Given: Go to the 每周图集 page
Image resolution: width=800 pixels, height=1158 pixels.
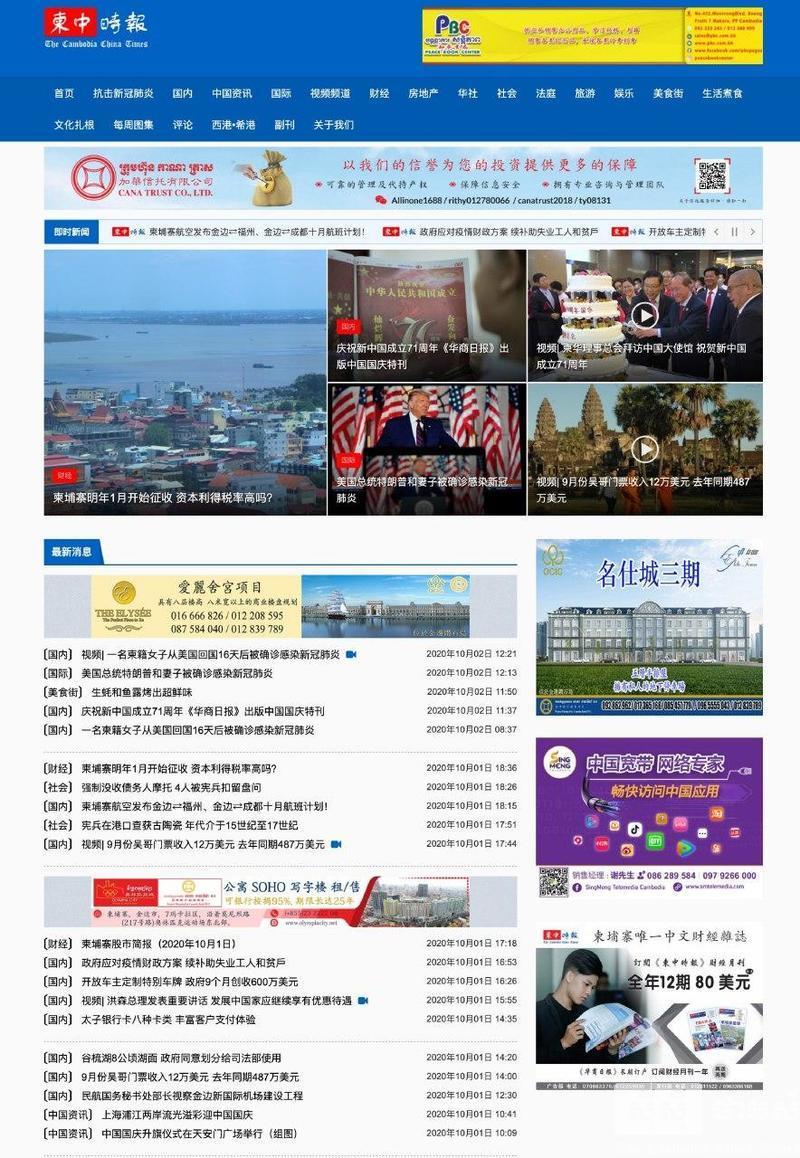Looking at the screenshot, I should click(x=133, y=125).
